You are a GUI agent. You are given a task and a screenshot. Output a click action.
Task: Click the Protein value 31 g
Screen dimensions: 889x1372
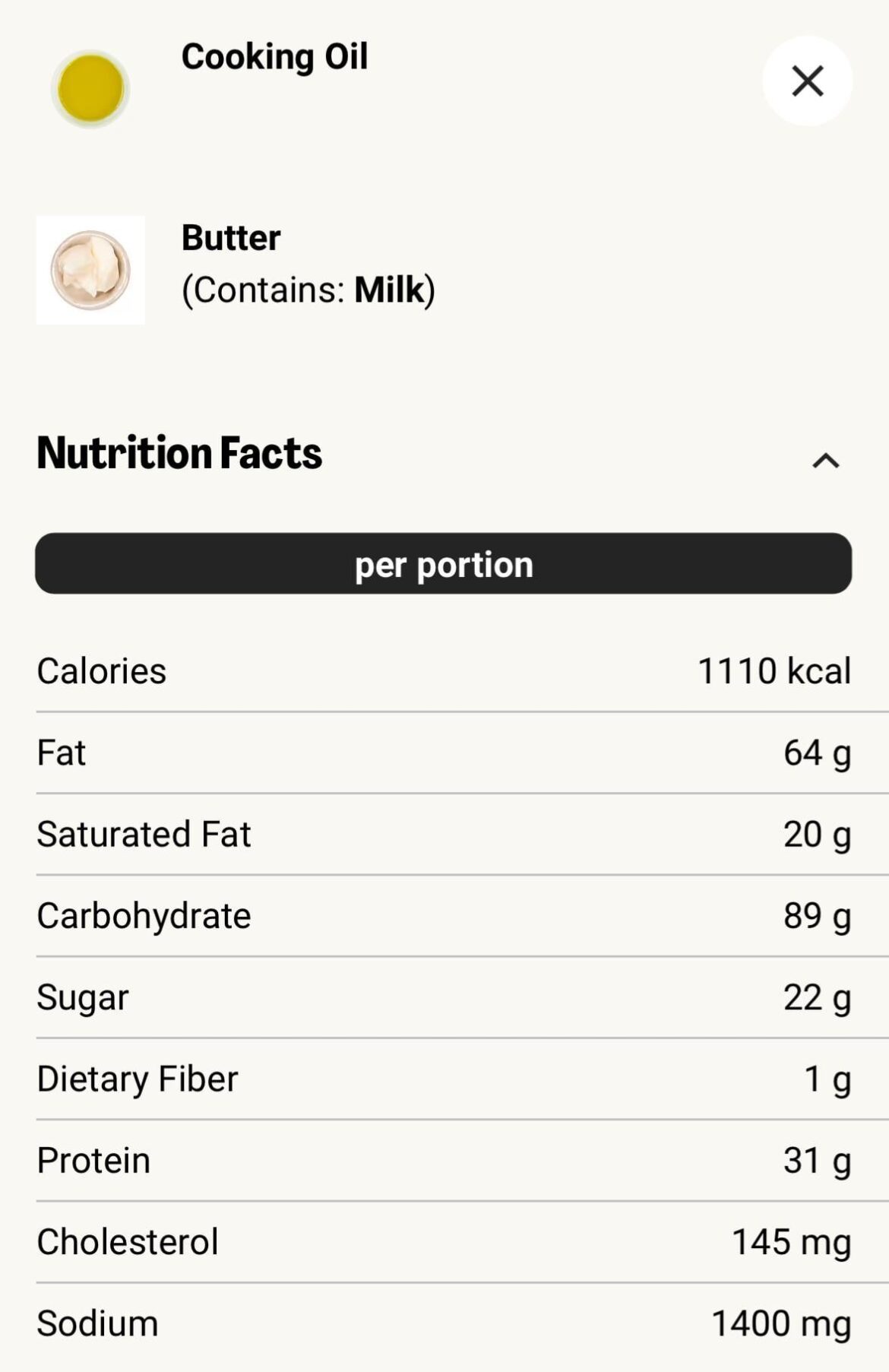coord(818,1160)
